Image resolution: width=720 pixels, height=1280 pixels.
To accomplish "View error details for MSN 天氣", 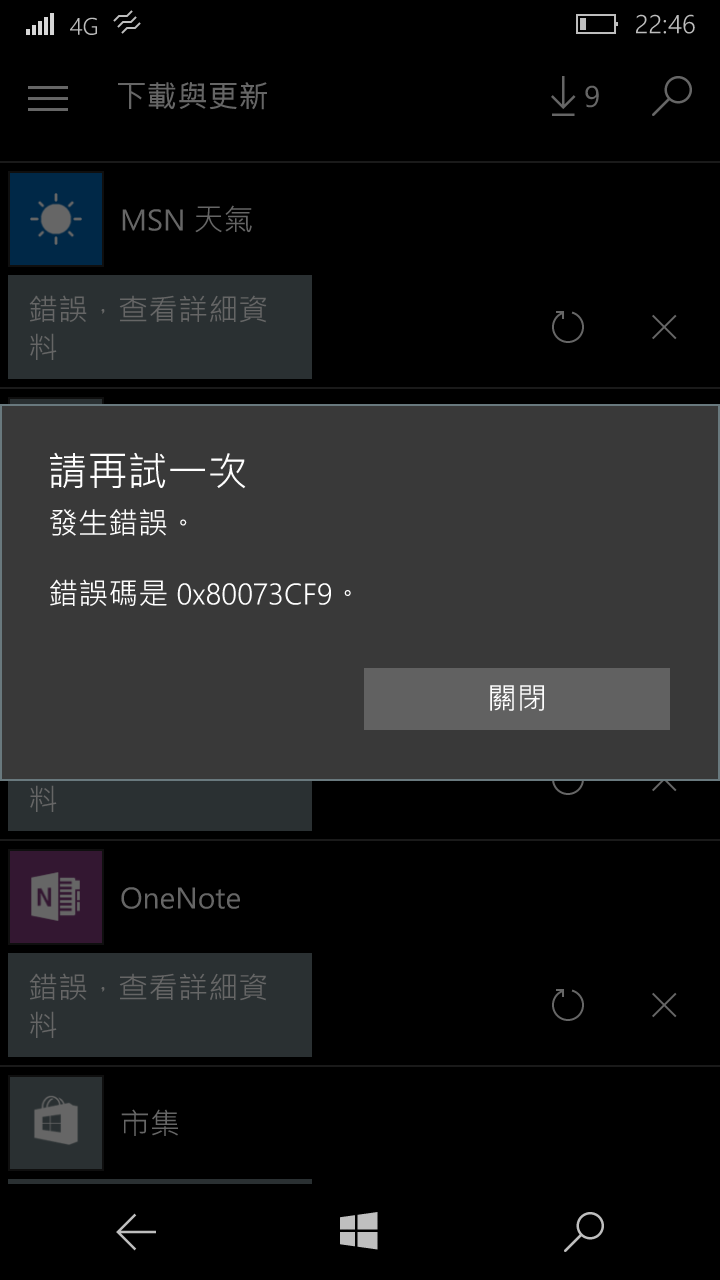I will [160, 327].
